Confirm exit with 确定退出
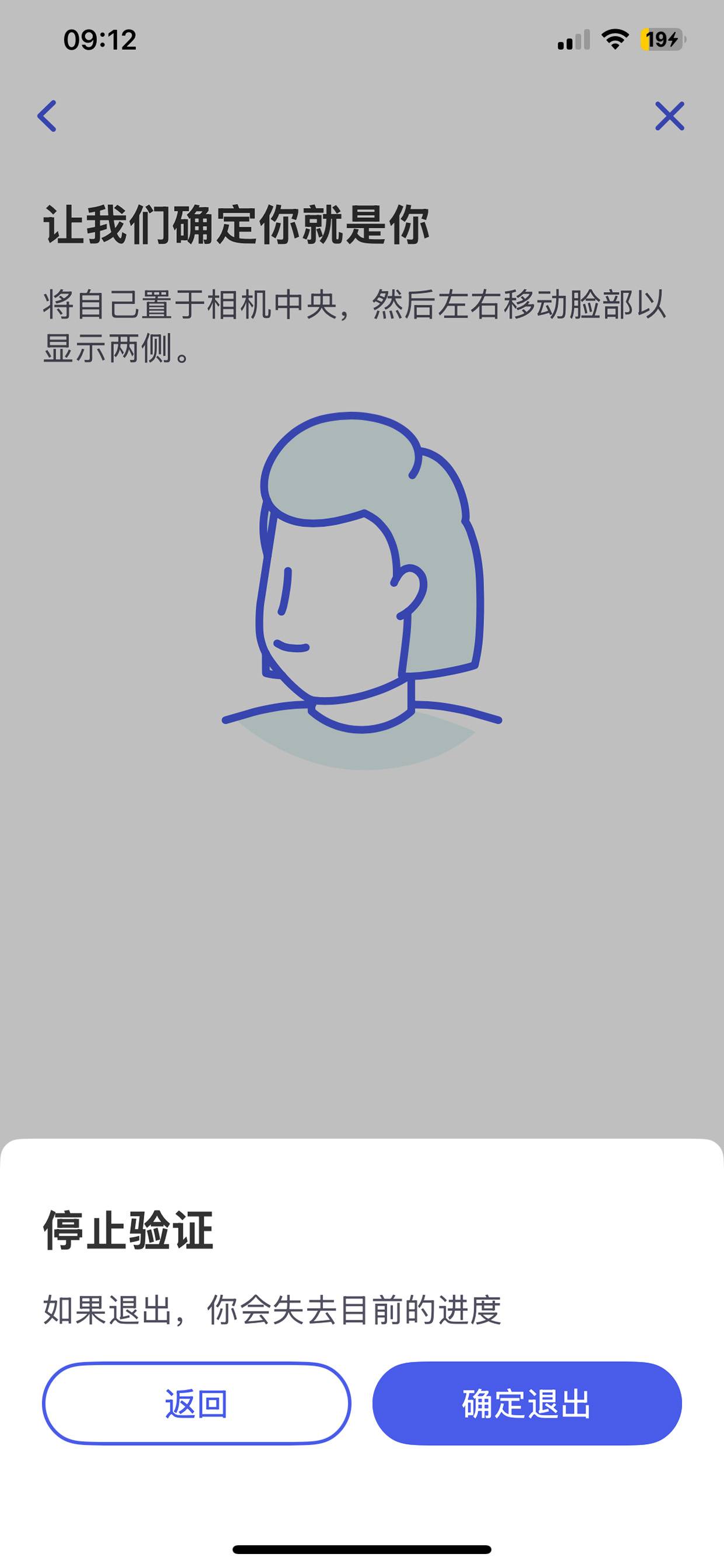Viewport: 724px width, 1568px height. coord(527,1403)
